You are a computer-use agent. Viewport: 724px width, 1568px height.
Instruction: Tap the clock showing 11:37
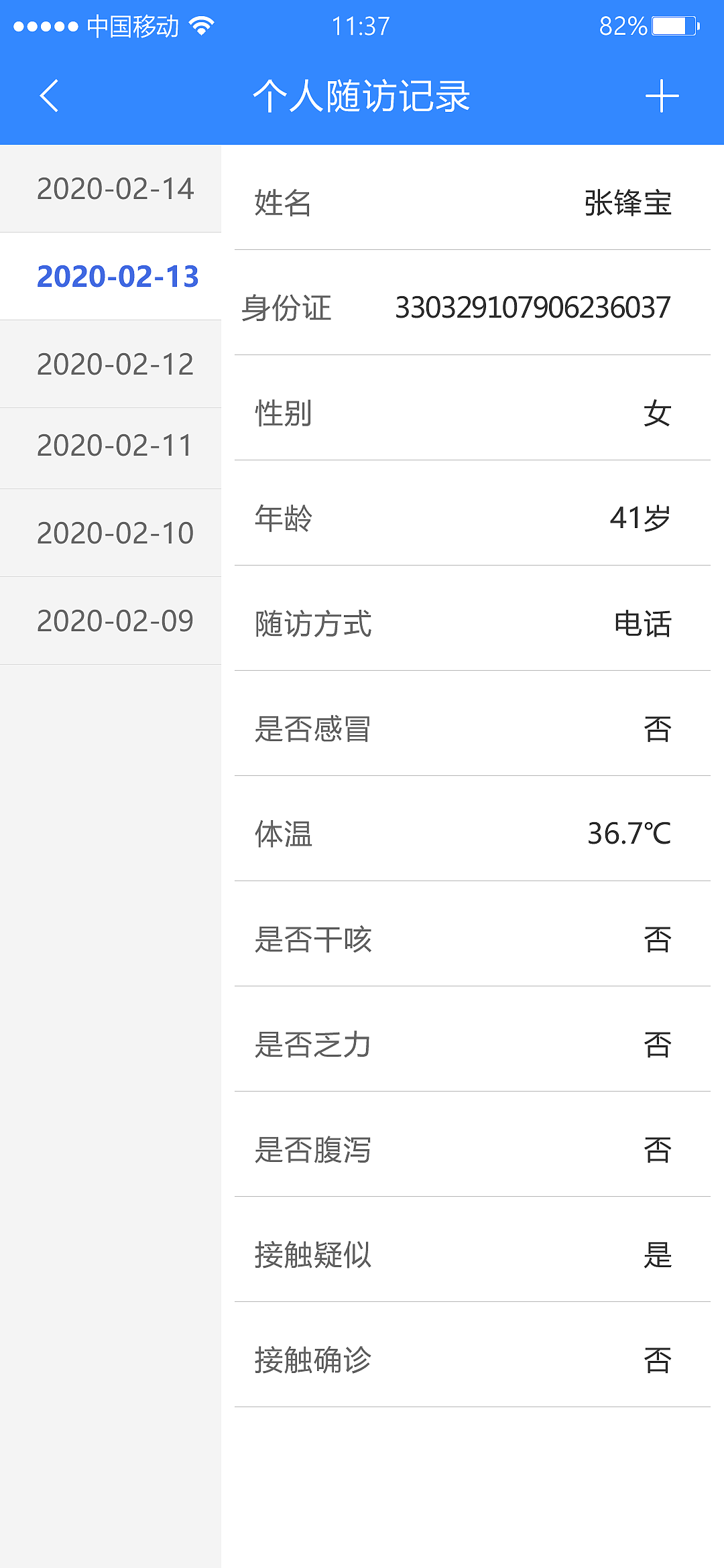click(x=360, y=25)
